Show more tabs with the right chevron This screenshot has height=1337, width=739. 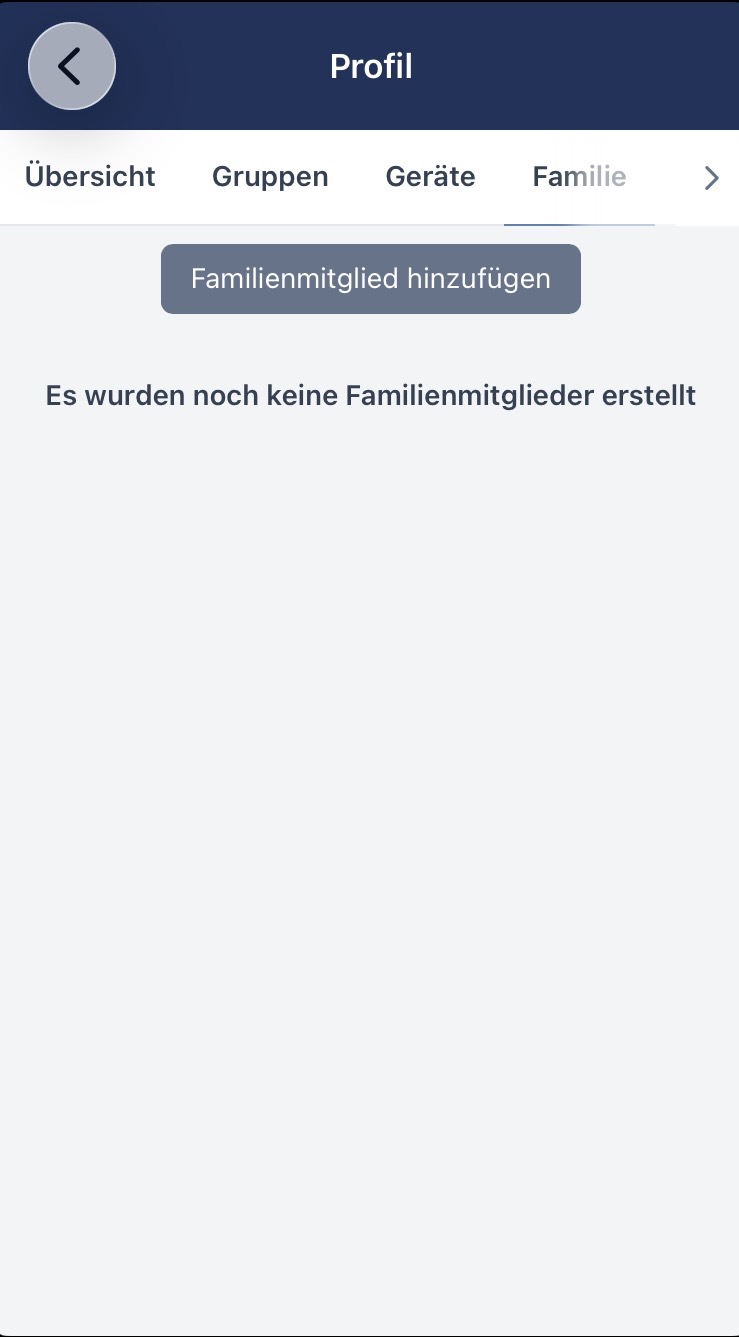pos(711,178)
